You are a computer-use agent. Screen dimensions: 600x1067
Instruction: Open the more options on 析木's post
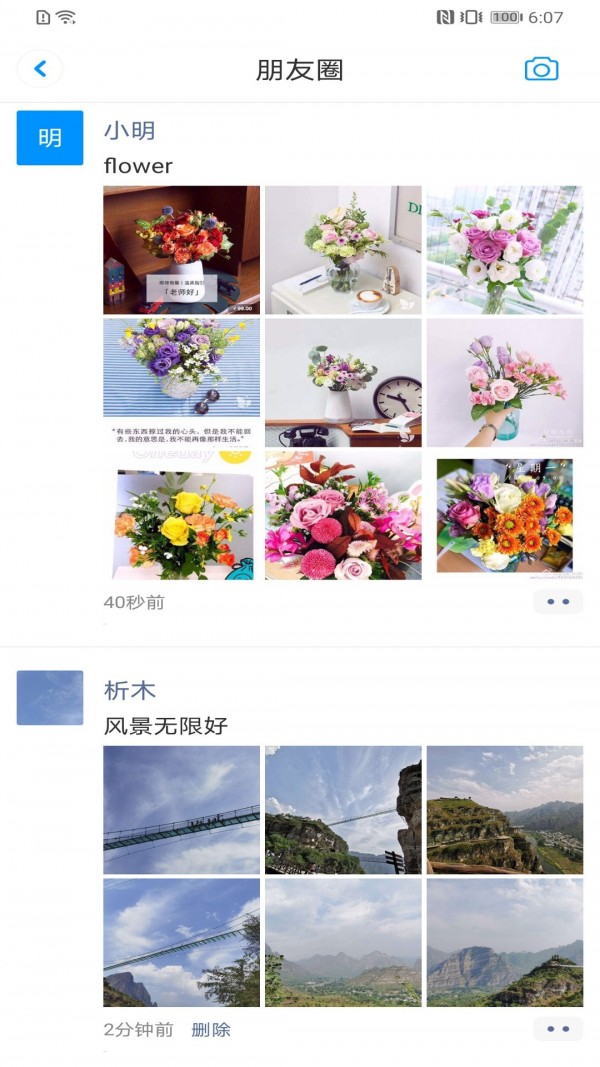click(x=558, y=1029)
